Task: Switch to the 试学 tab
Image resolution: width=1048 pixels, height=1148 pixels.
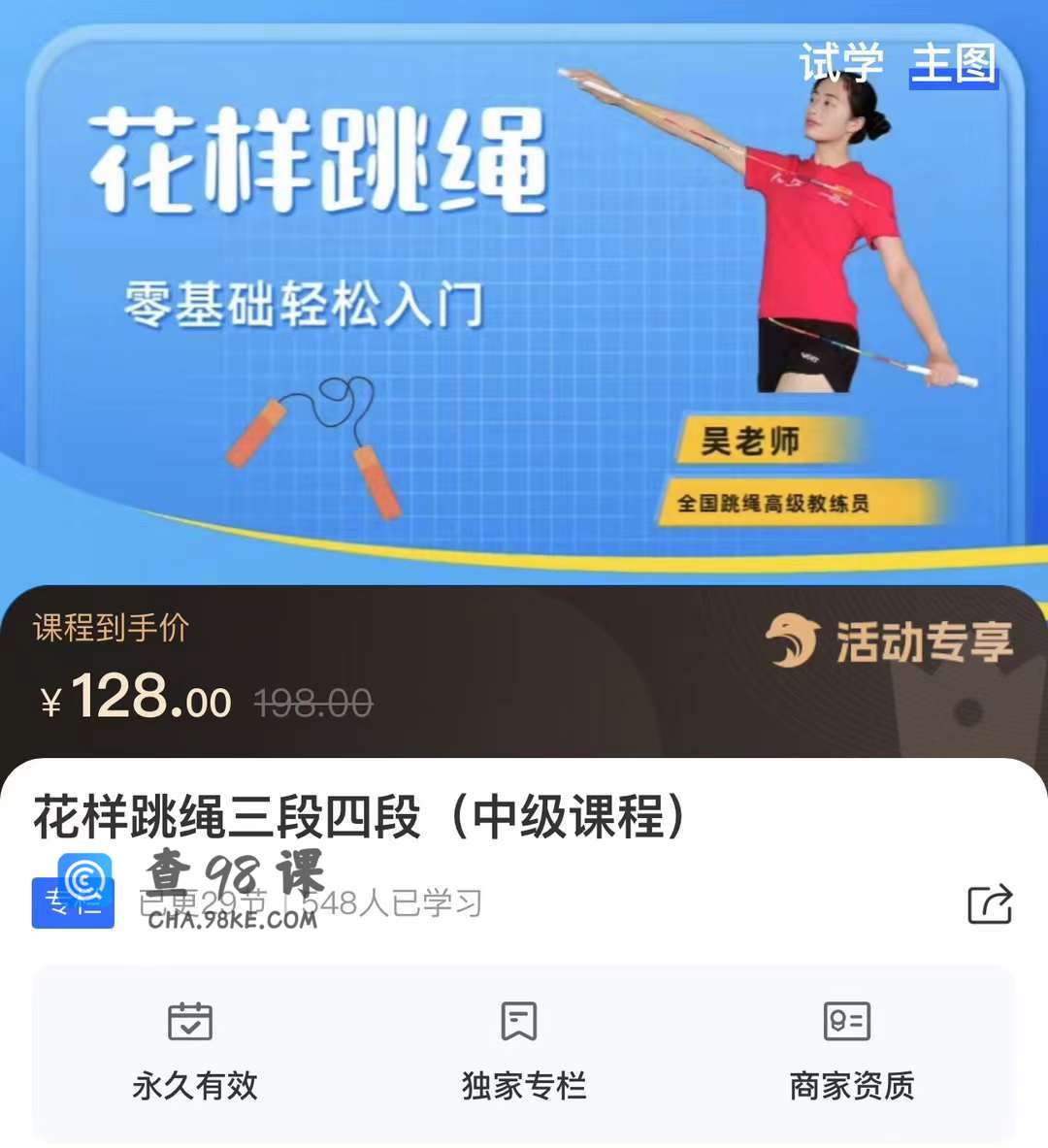Action: click(840, 64)
